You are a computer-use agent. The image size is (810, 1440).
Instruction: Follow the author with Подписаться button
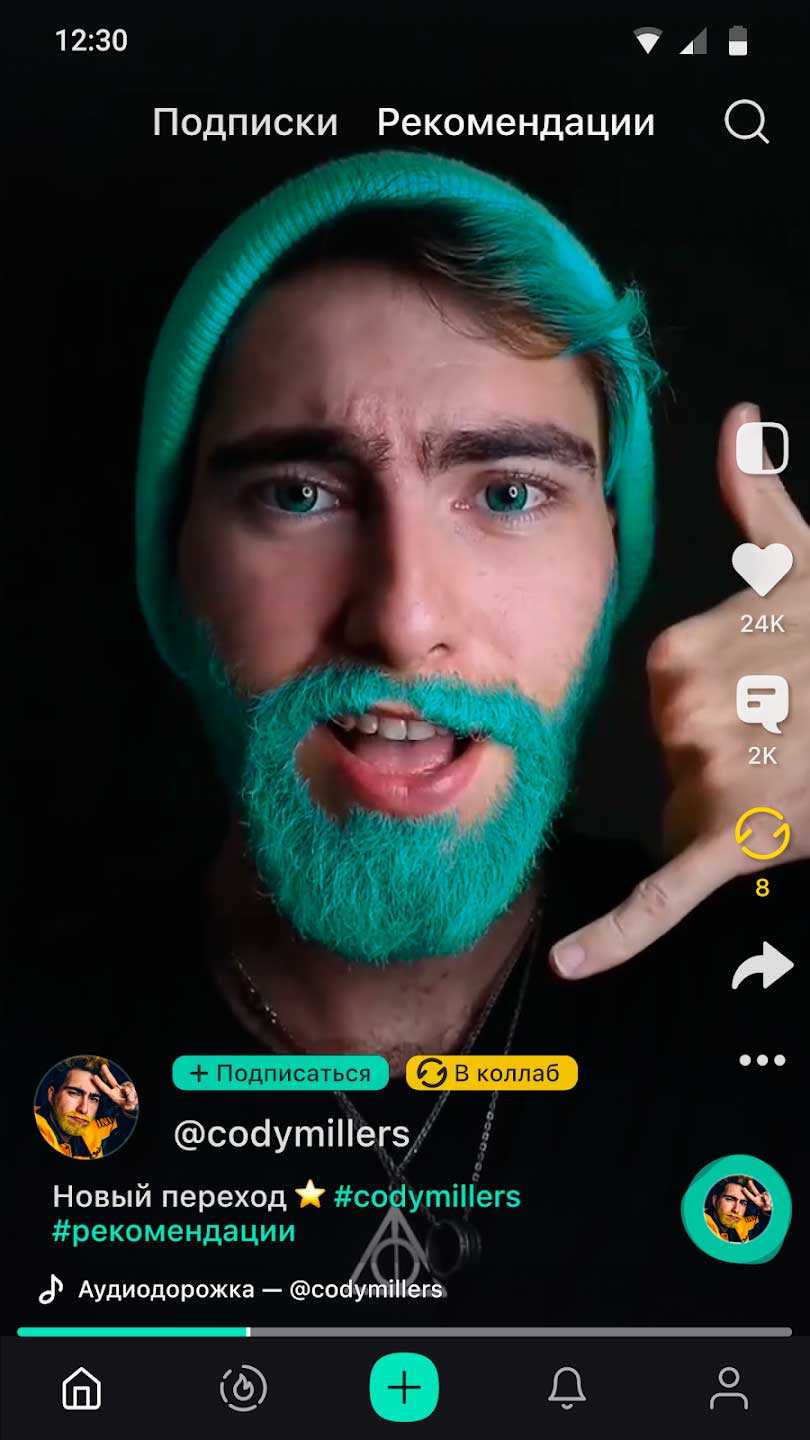(280, 1073)
